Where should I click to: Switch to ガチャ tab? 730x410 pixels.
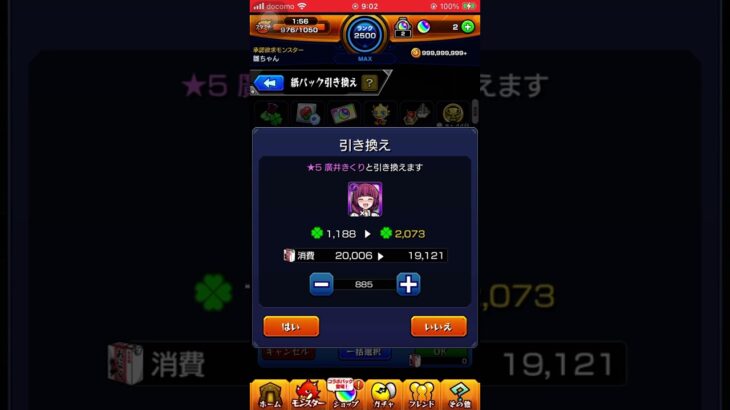pyautogui.click(x=384, y=394)
